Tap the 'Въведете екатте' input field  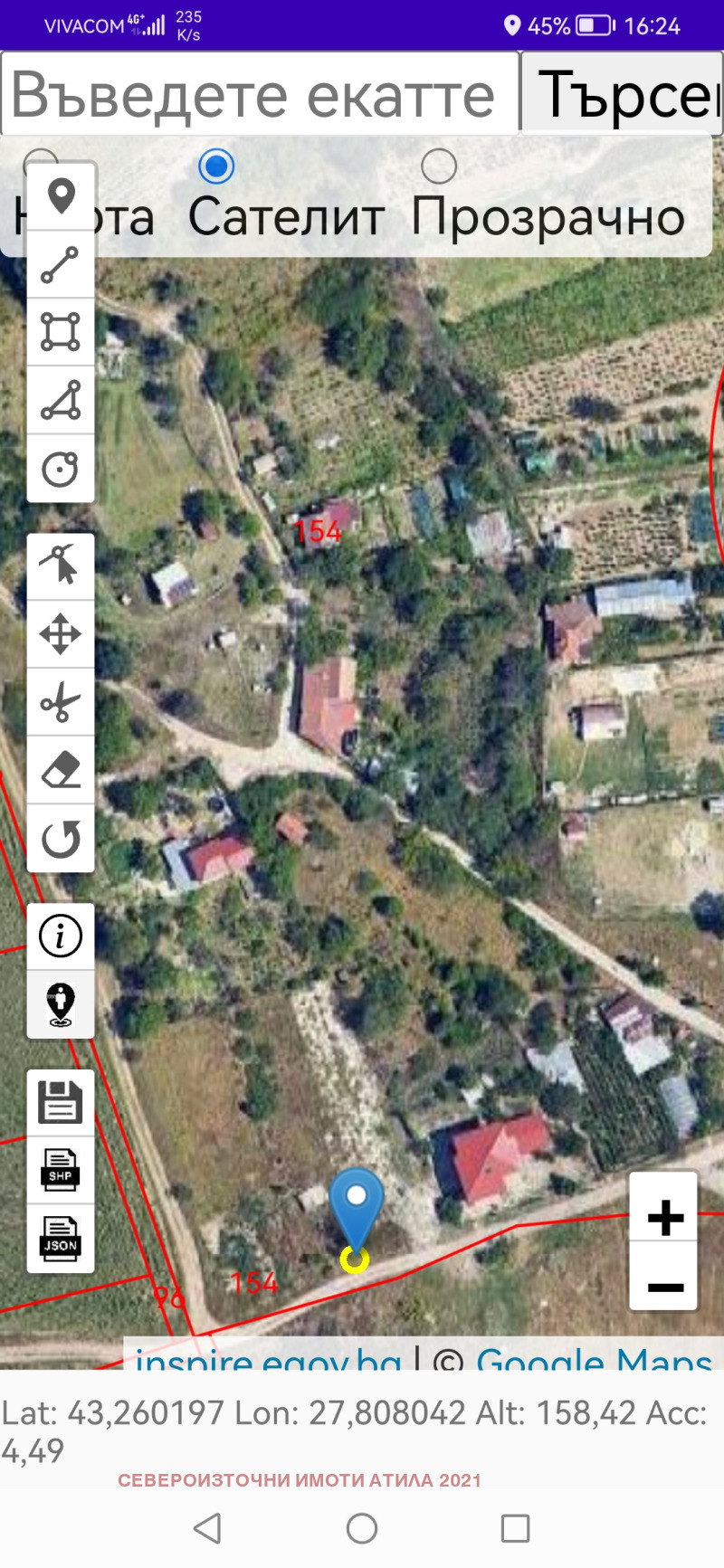coord(260,94)
